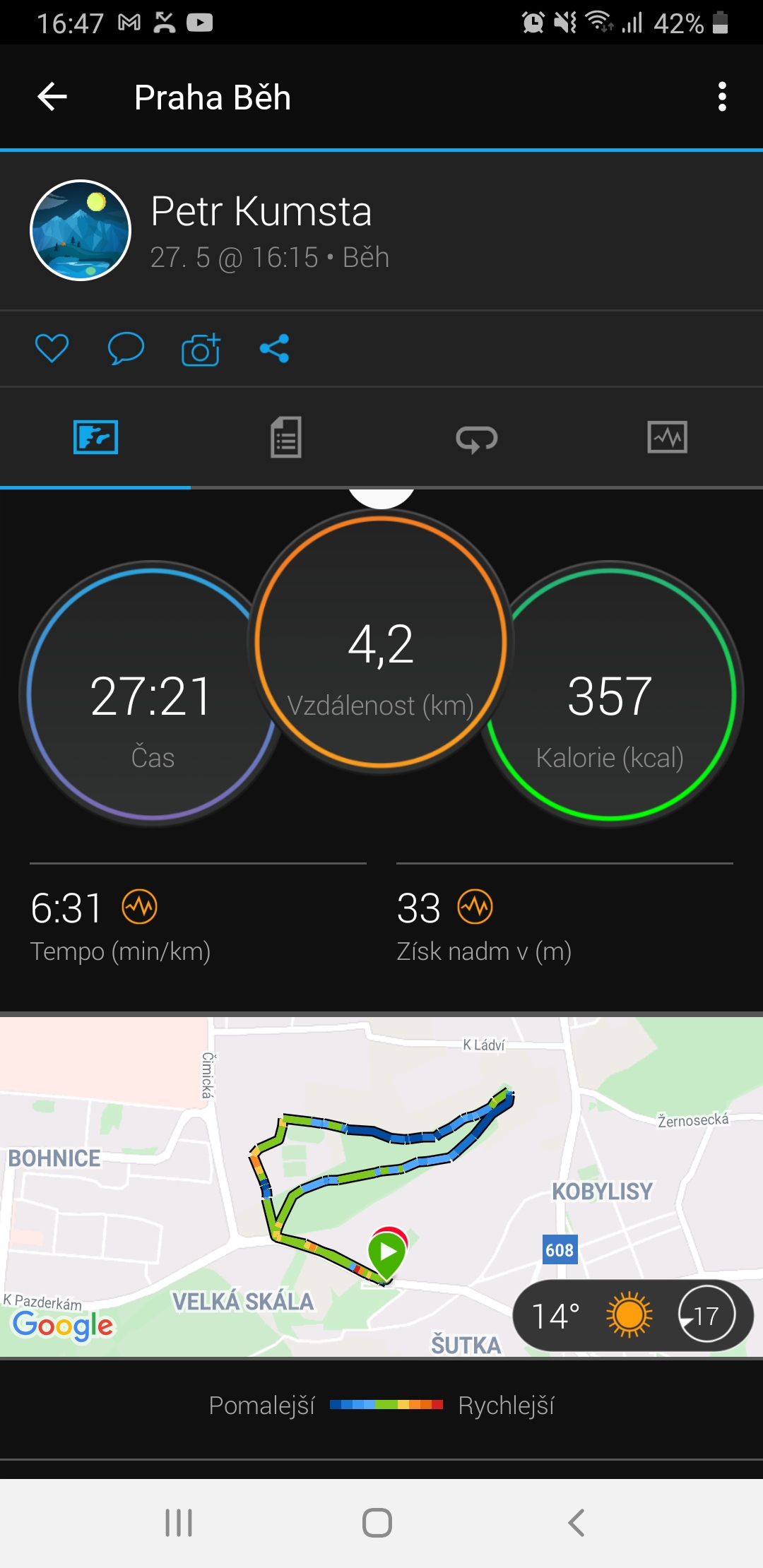Share this activity
The width and height of the screenshot is (763, 1568).
click(x=274, y=348)
